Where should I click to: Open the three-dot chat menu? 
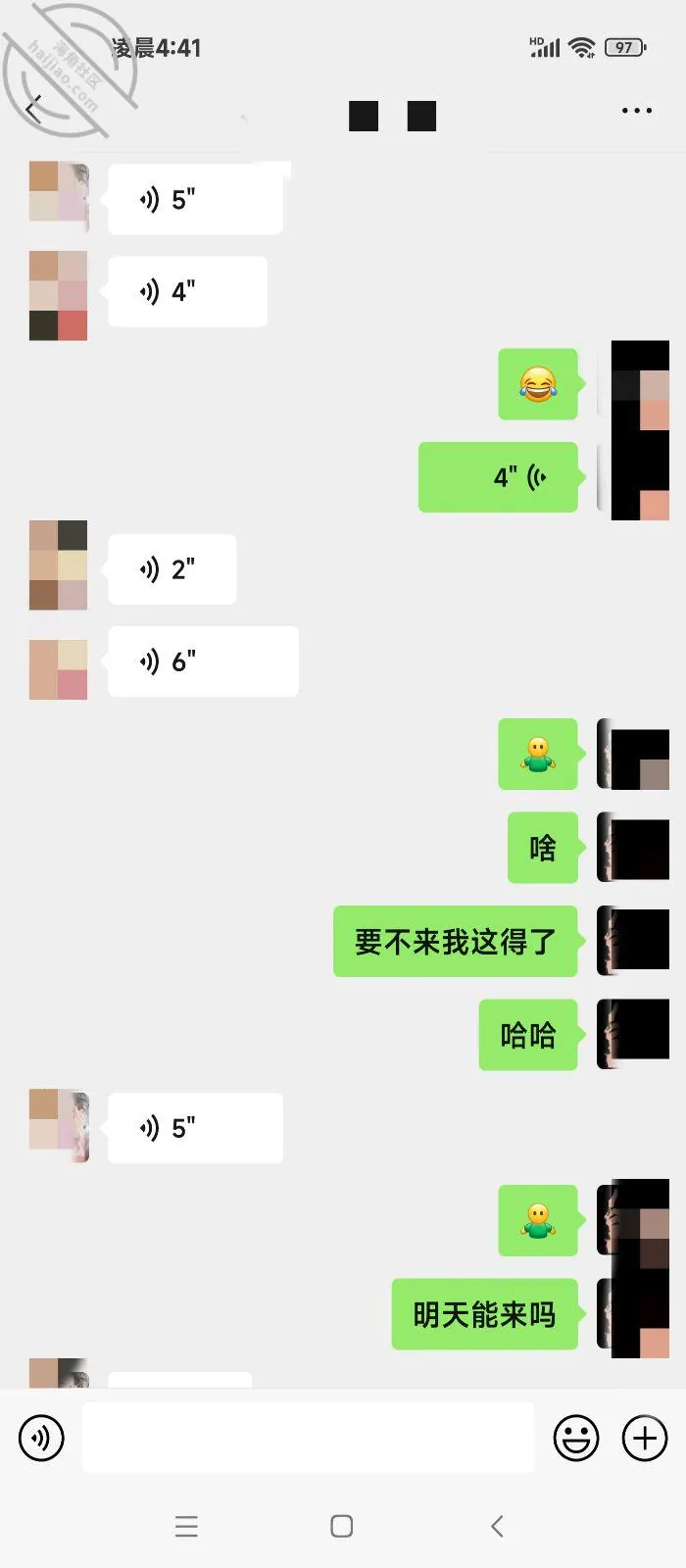[x=637, y=111]
